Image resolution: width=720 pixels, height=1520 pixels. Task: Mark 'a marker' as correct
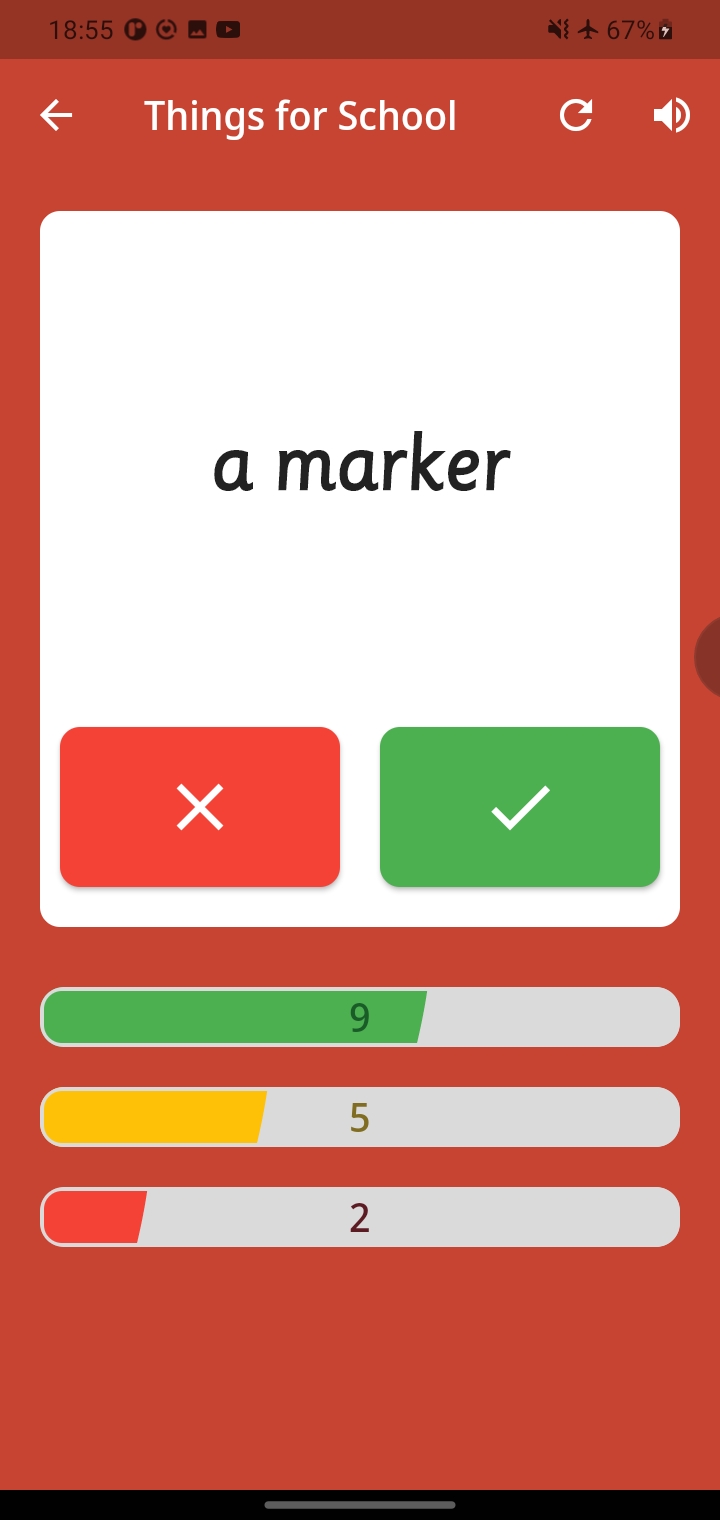tap(520, 807)
